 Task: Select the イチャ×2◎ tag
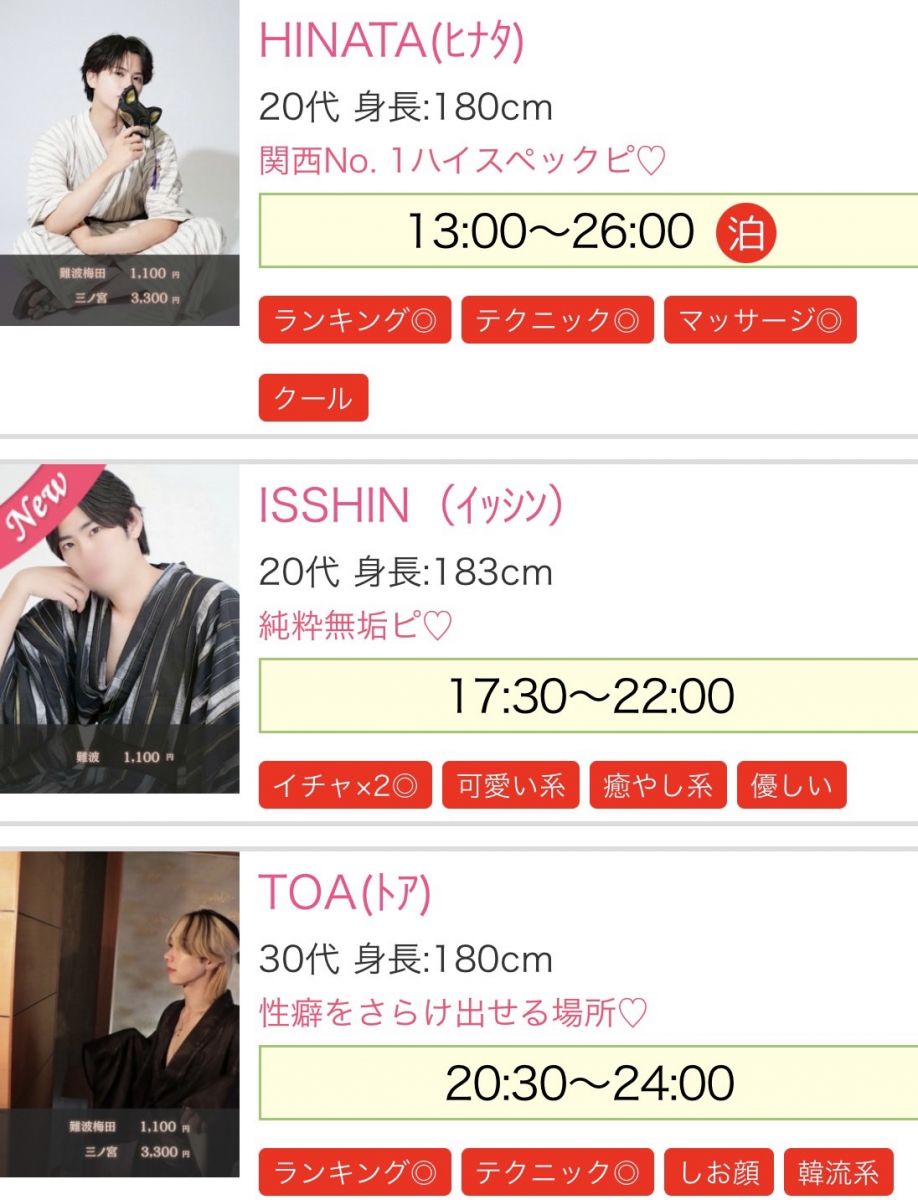point(345,785)
